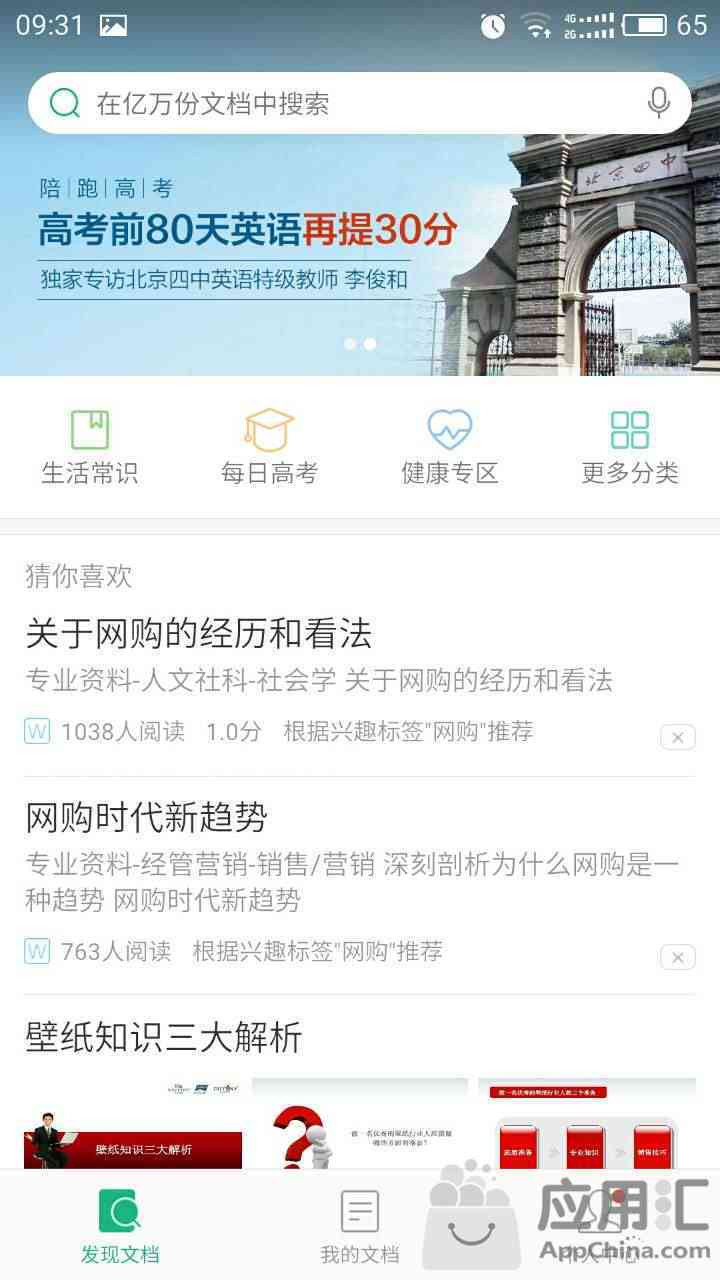Open 更多分类 for more categories
The height and width of the screenshot is (1280, 720).
coord(630,448)
